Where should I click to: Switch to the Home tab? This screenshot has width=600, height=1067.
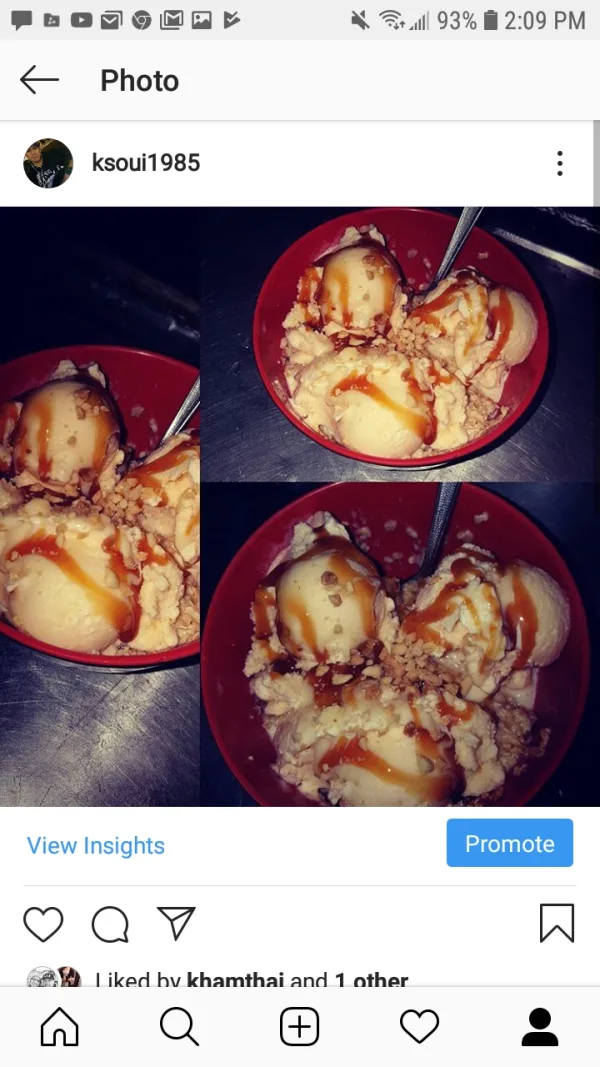click(60, 1026)
